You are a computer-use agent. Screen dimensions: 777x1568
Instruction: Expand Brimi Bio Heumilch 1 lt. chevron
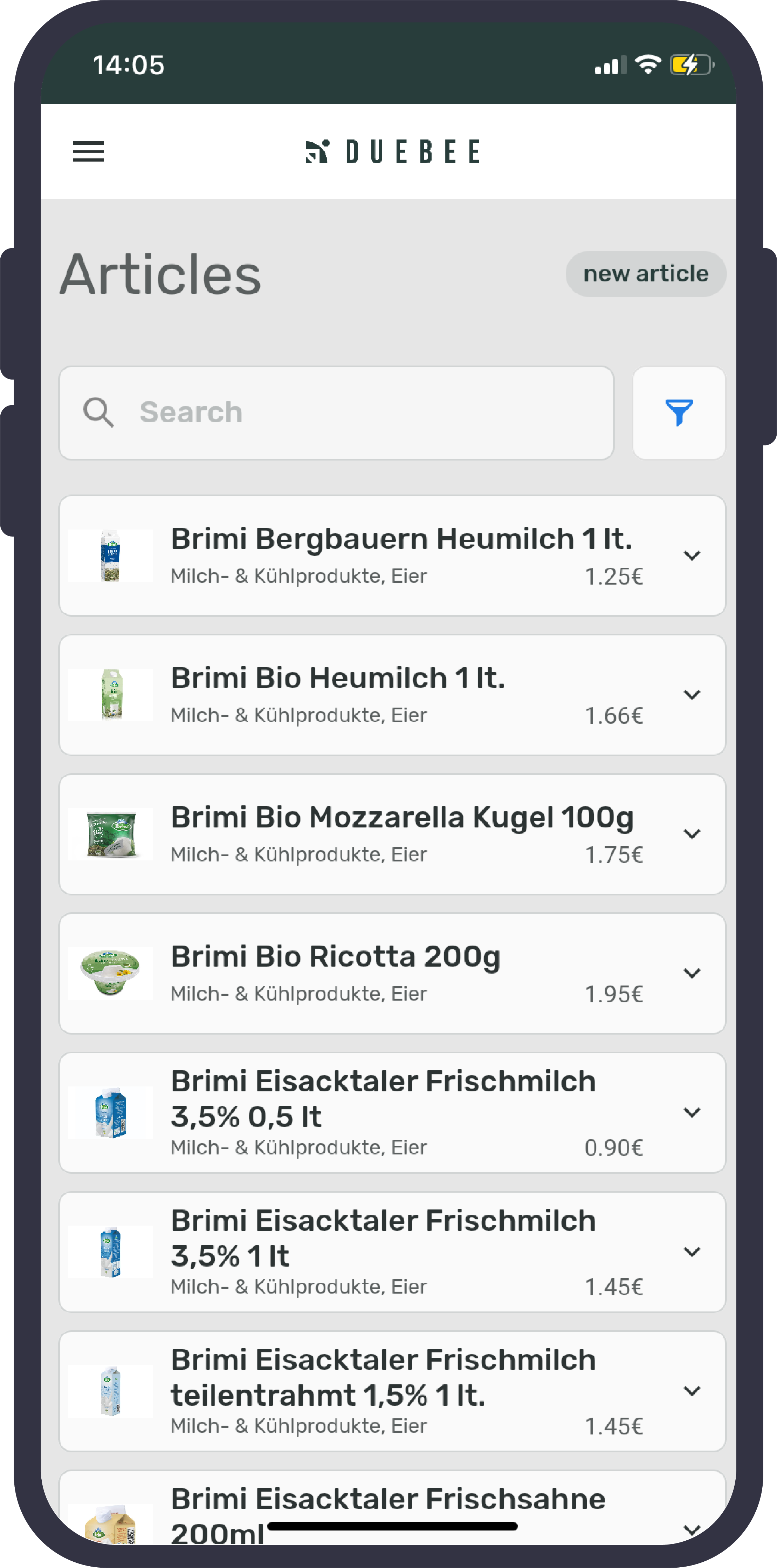coord(692,695)
